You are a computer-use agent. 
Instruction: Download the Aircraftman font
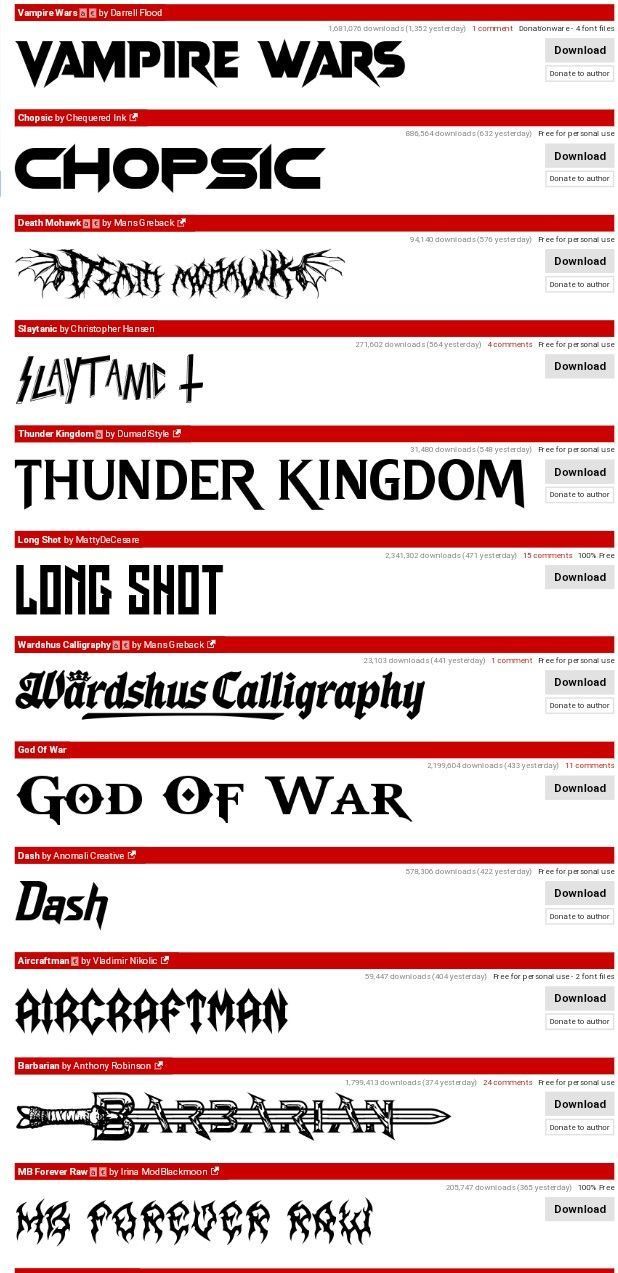pyautogui.click(x=579, y=998)
